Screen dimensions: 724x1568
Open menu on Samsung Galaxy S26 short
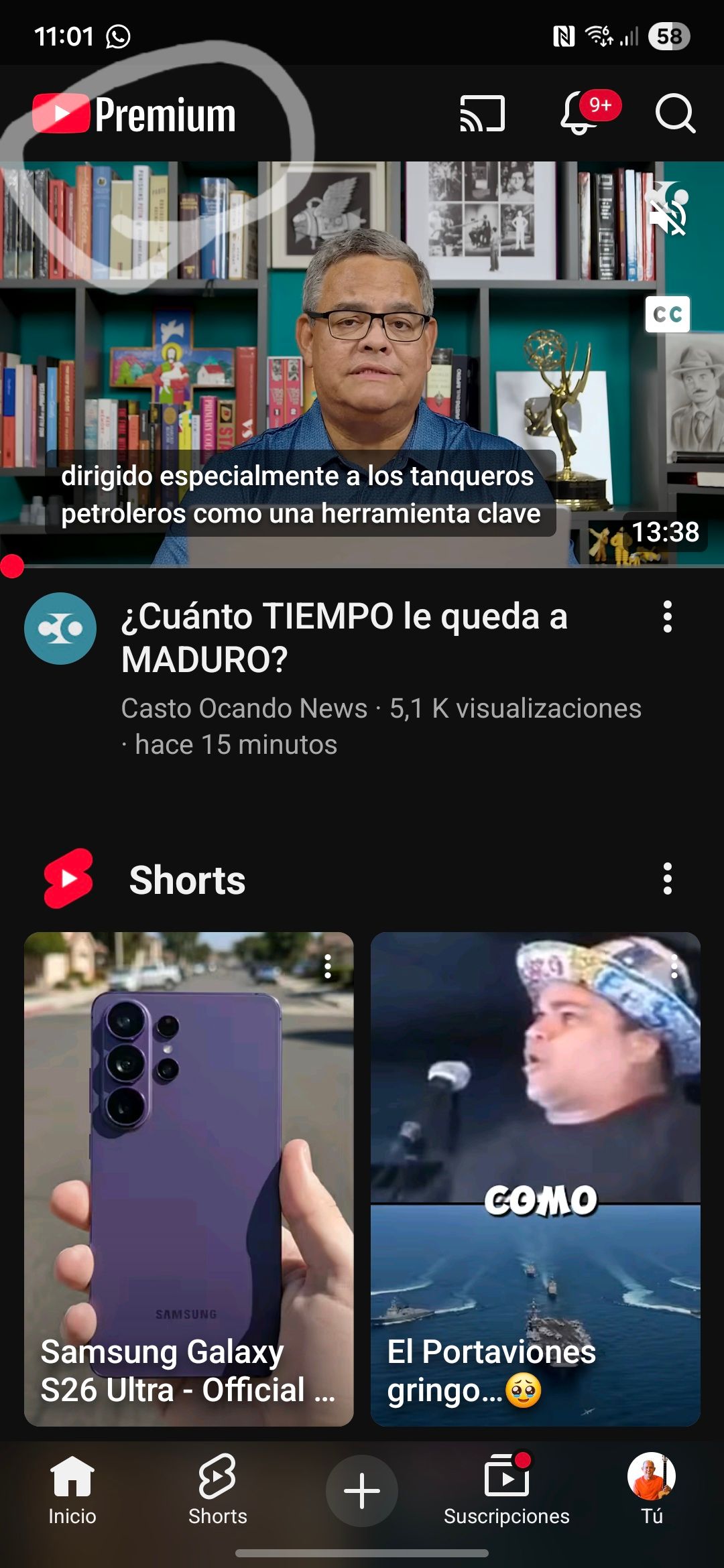(328, 965)
